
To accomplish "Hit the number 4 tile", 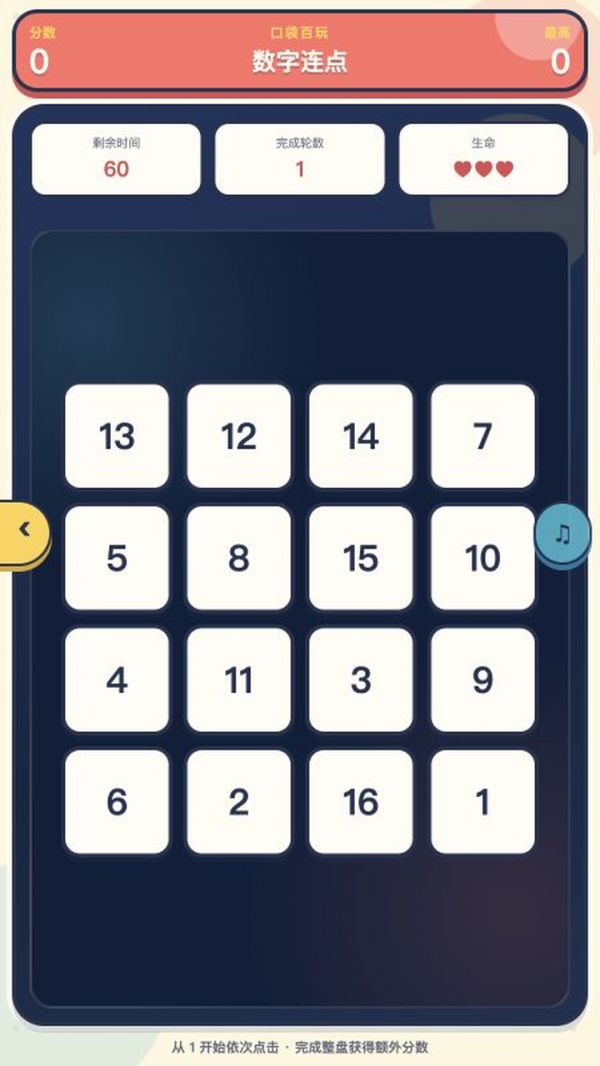I will tap(117, 680).
